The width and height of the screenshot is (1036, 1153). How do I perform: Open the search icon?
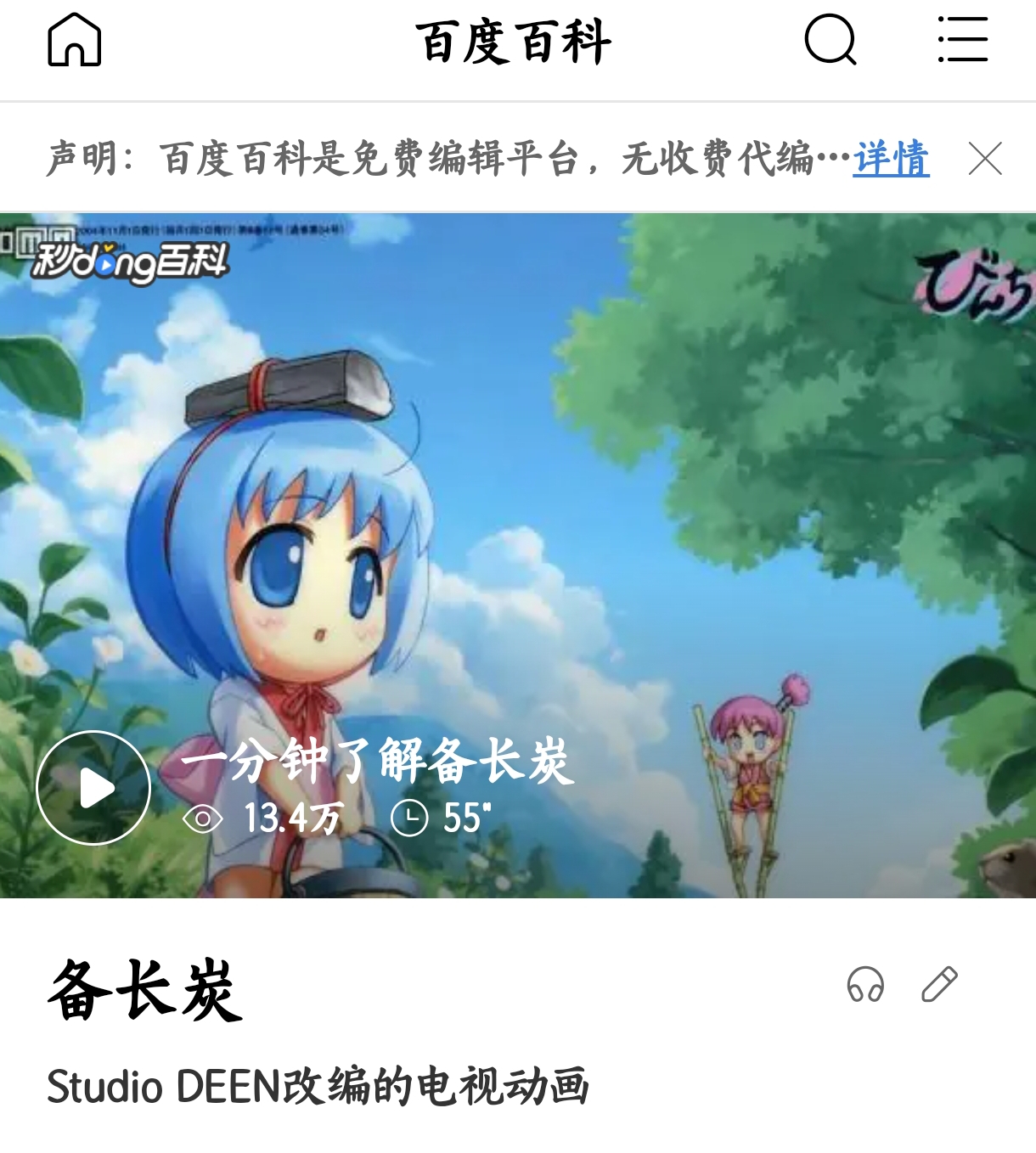pos(830,40)
